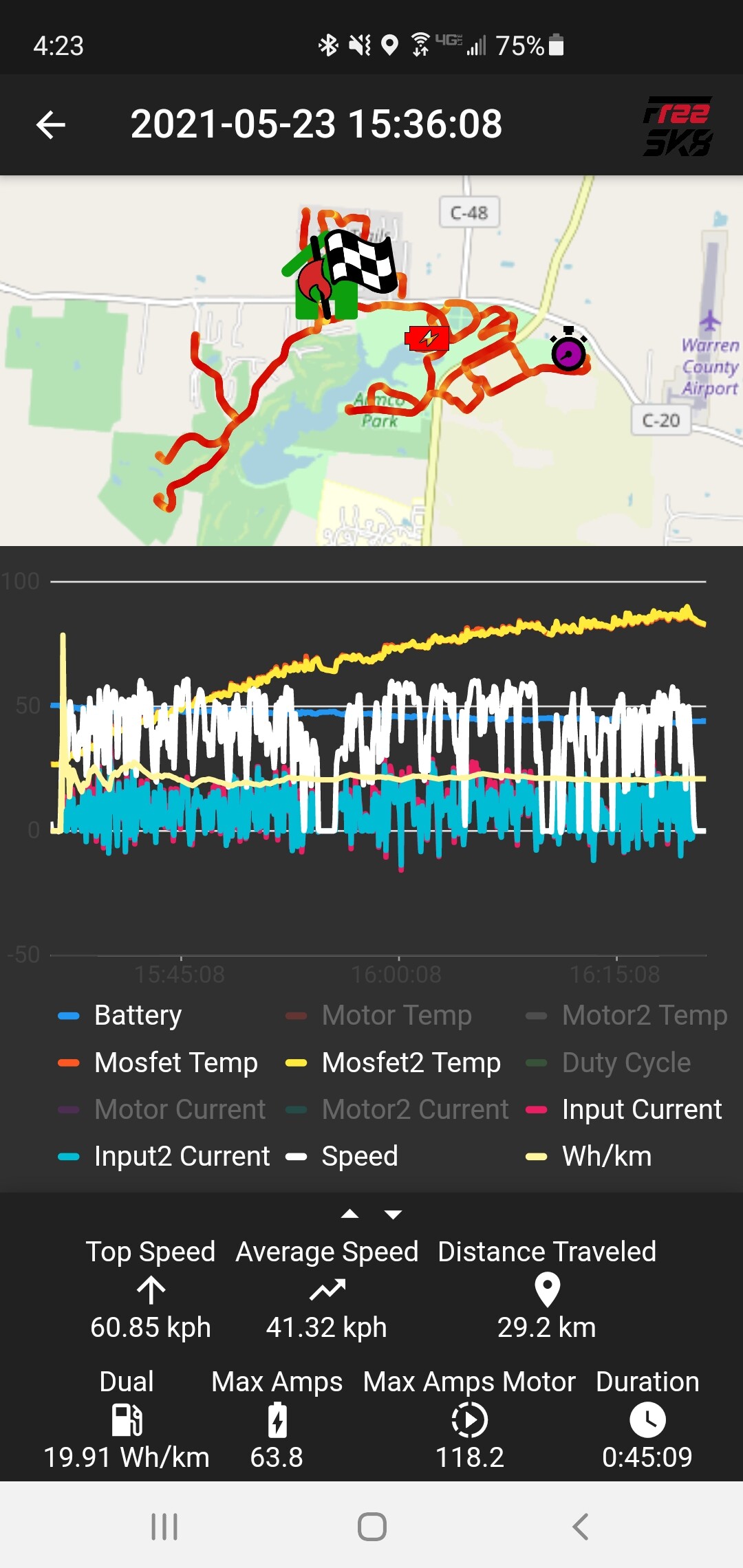Hide Input Current from the chart

[641, 1109]
